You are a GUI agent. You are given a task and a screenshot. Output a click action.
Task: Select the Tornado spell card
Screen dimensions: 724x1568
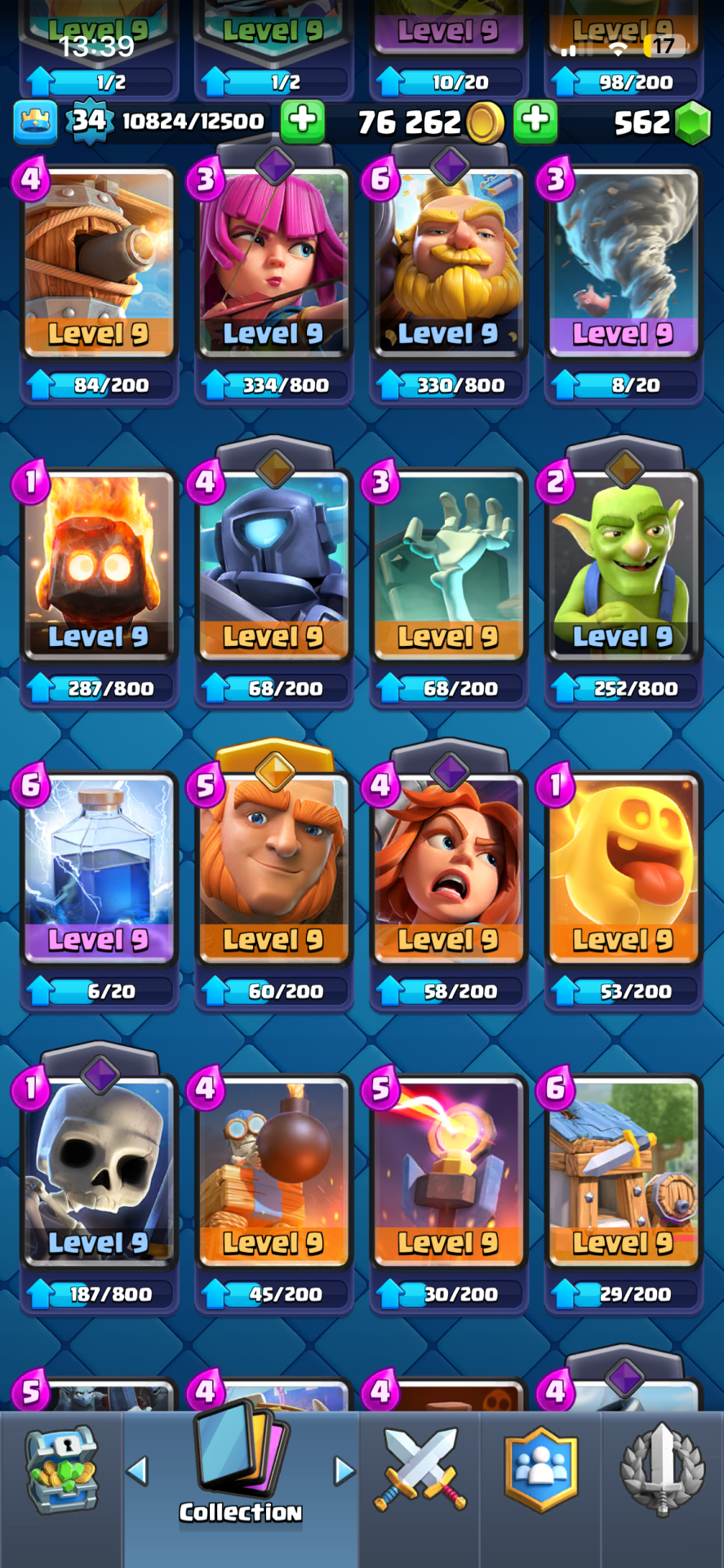pyautogui.click(x=623, y=263)
